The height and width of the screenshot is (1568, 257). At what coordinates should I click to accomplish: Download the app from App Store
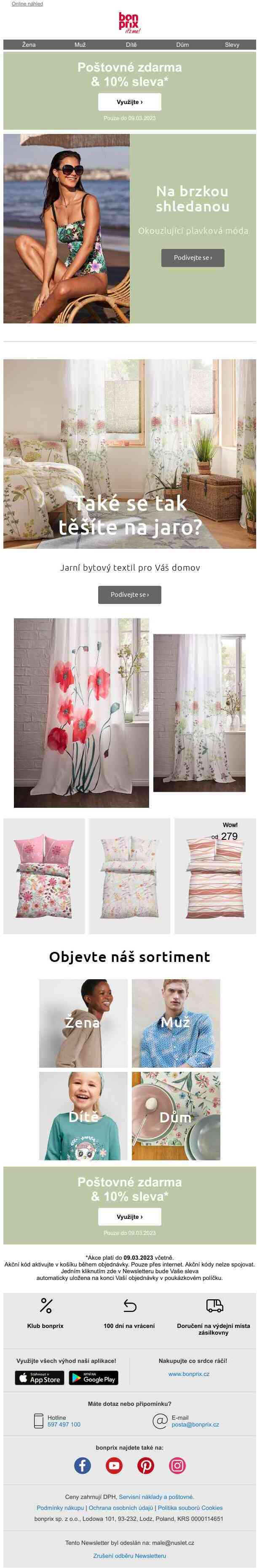pyautogui.click(x=40, y=1378)
